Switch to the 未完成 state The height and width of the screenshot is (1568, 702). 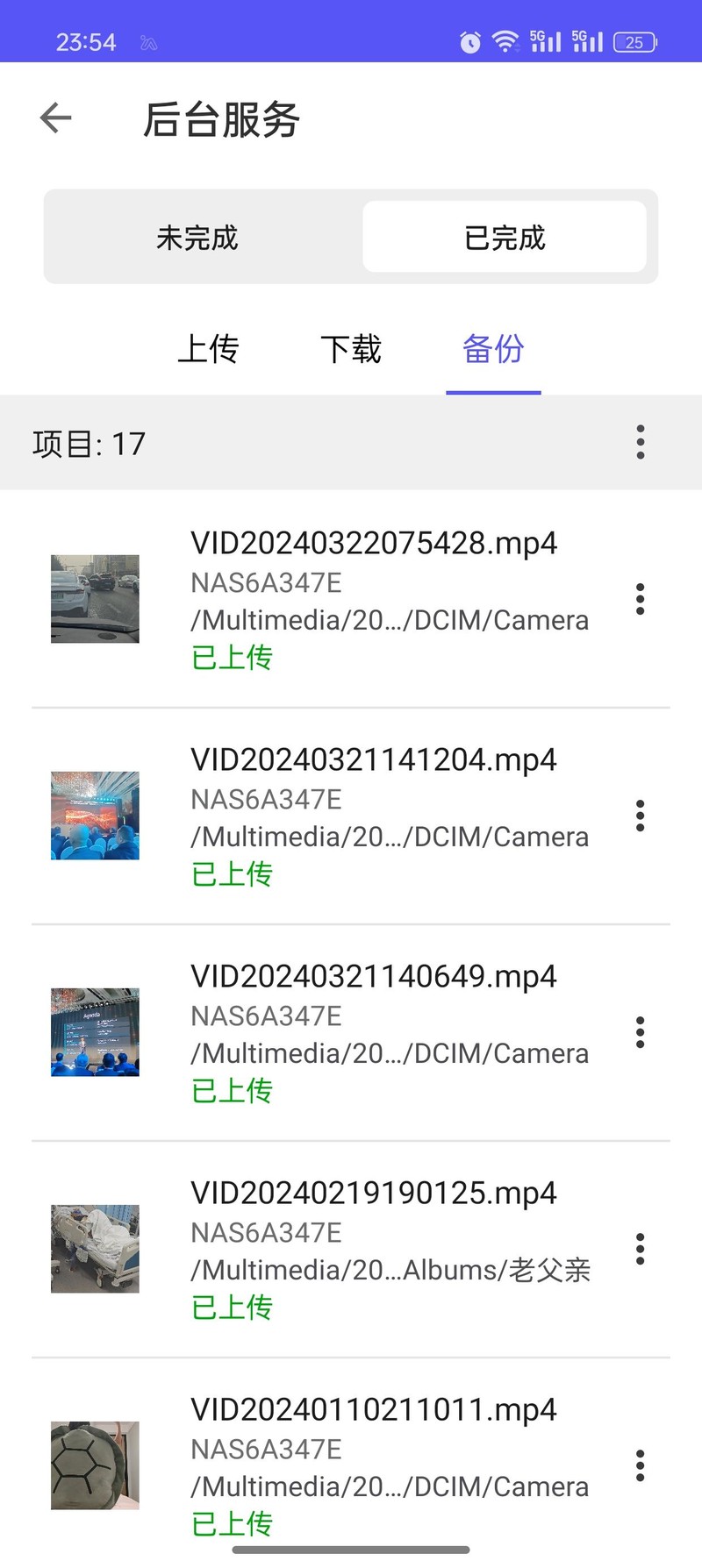(x=197, y=237)
